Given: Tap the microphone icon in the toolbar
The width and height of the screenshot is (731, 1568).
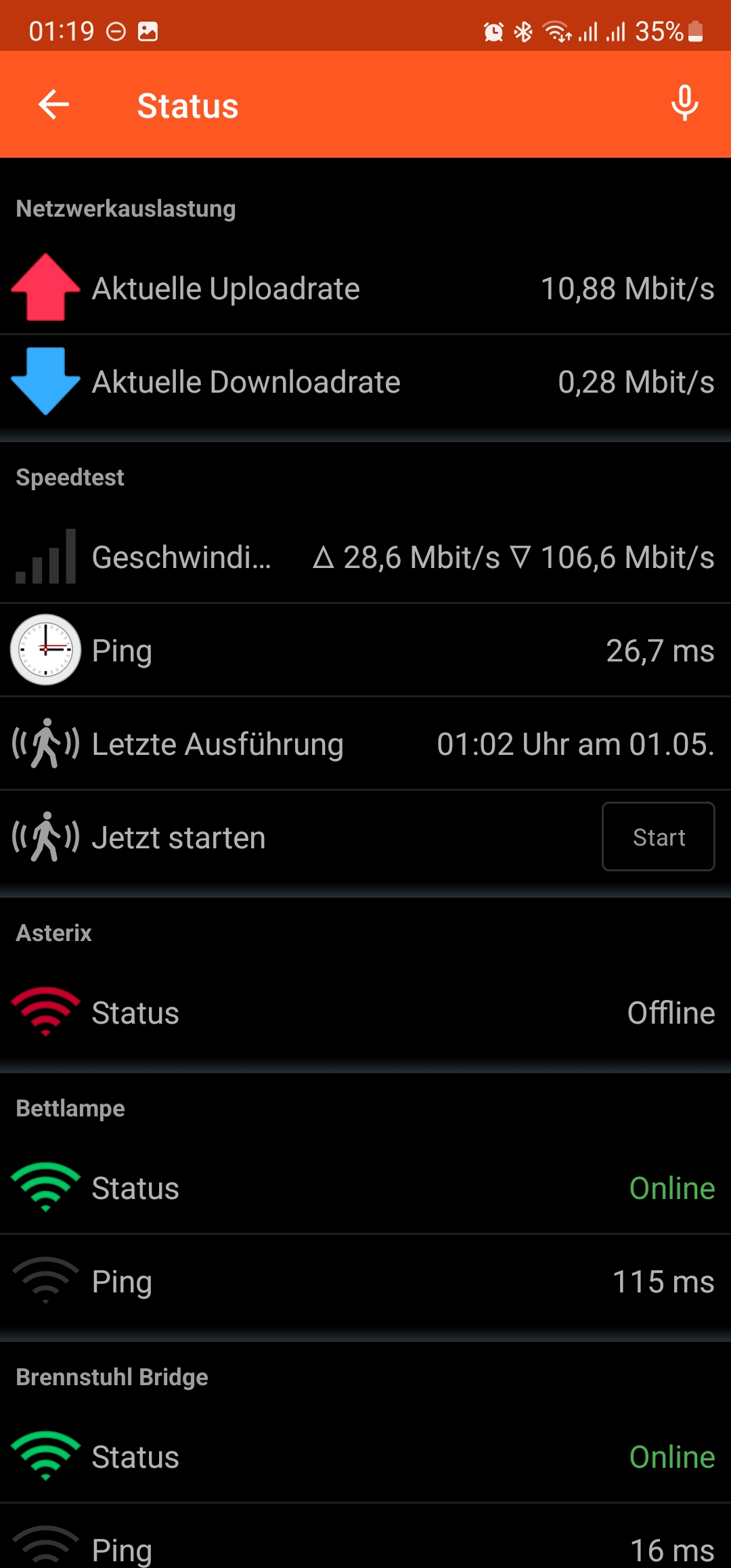Looking at the screenshot, I should click(684, 104).
